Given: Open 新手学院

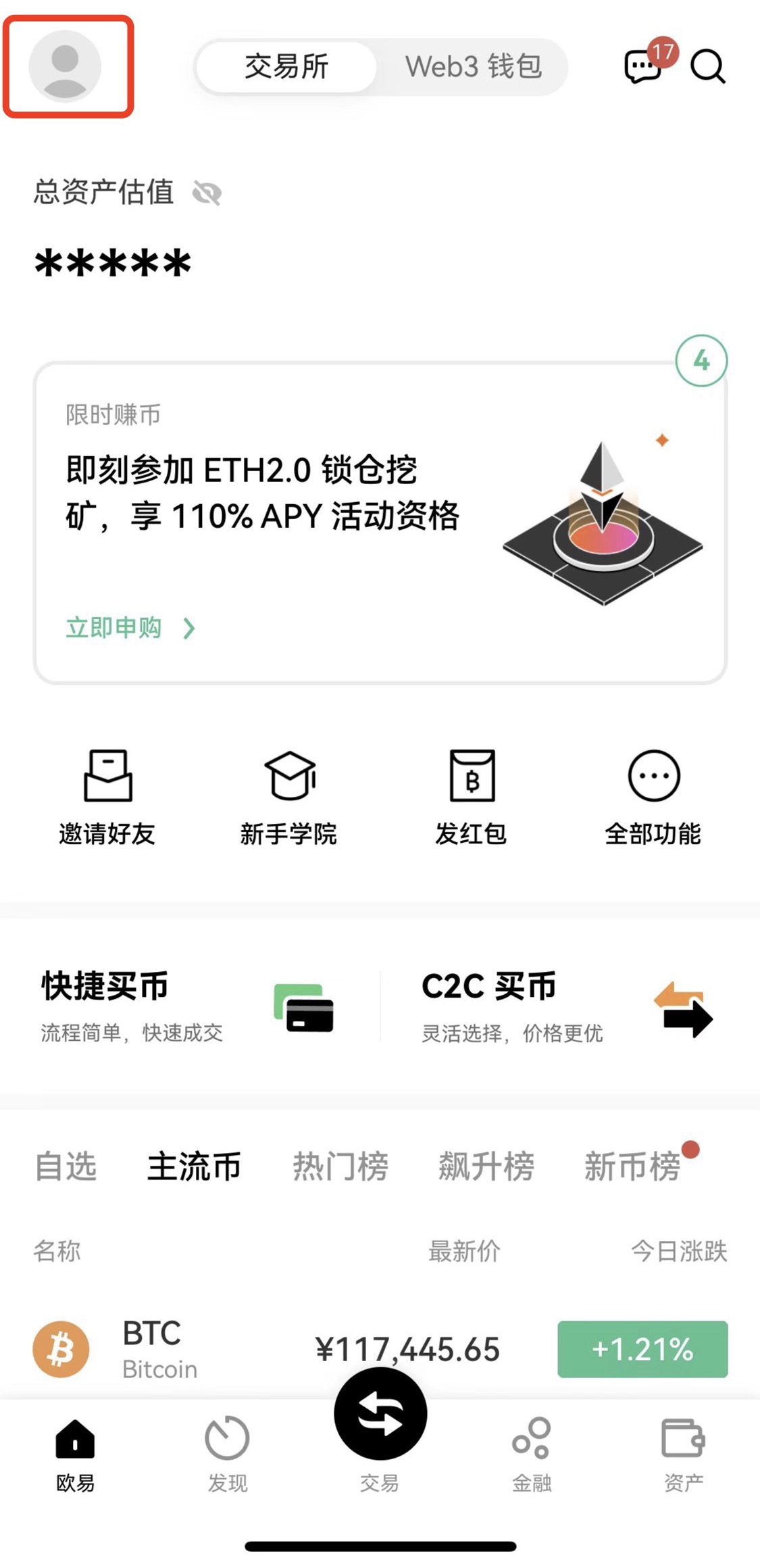Looking at the screenshot, I should click(289, 798).
